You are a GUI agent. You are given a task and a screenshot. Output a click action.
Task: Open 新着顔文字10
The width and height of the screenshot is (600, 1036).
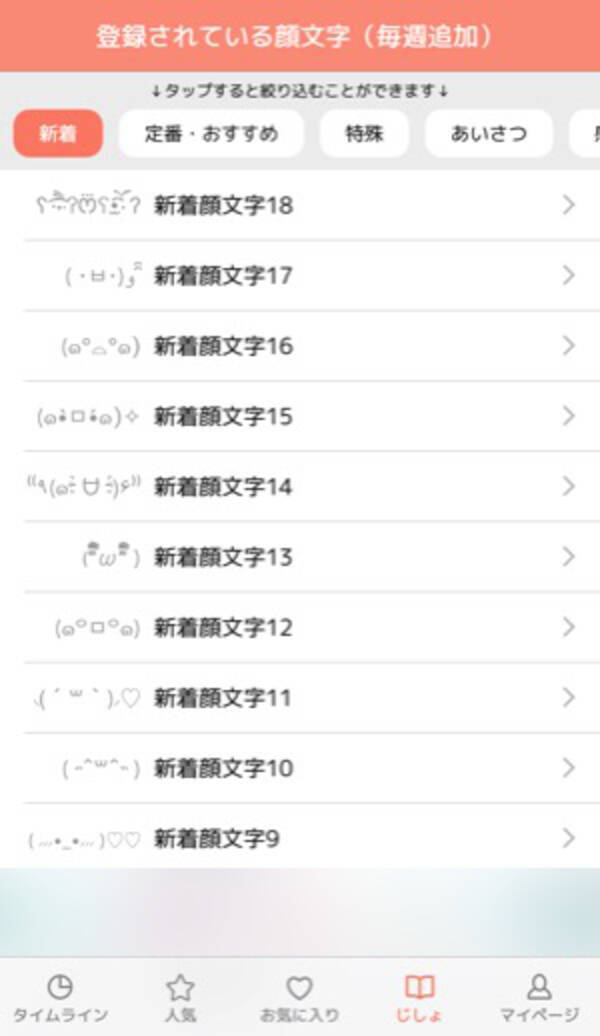pyautogui.click(x=300, y=768)
